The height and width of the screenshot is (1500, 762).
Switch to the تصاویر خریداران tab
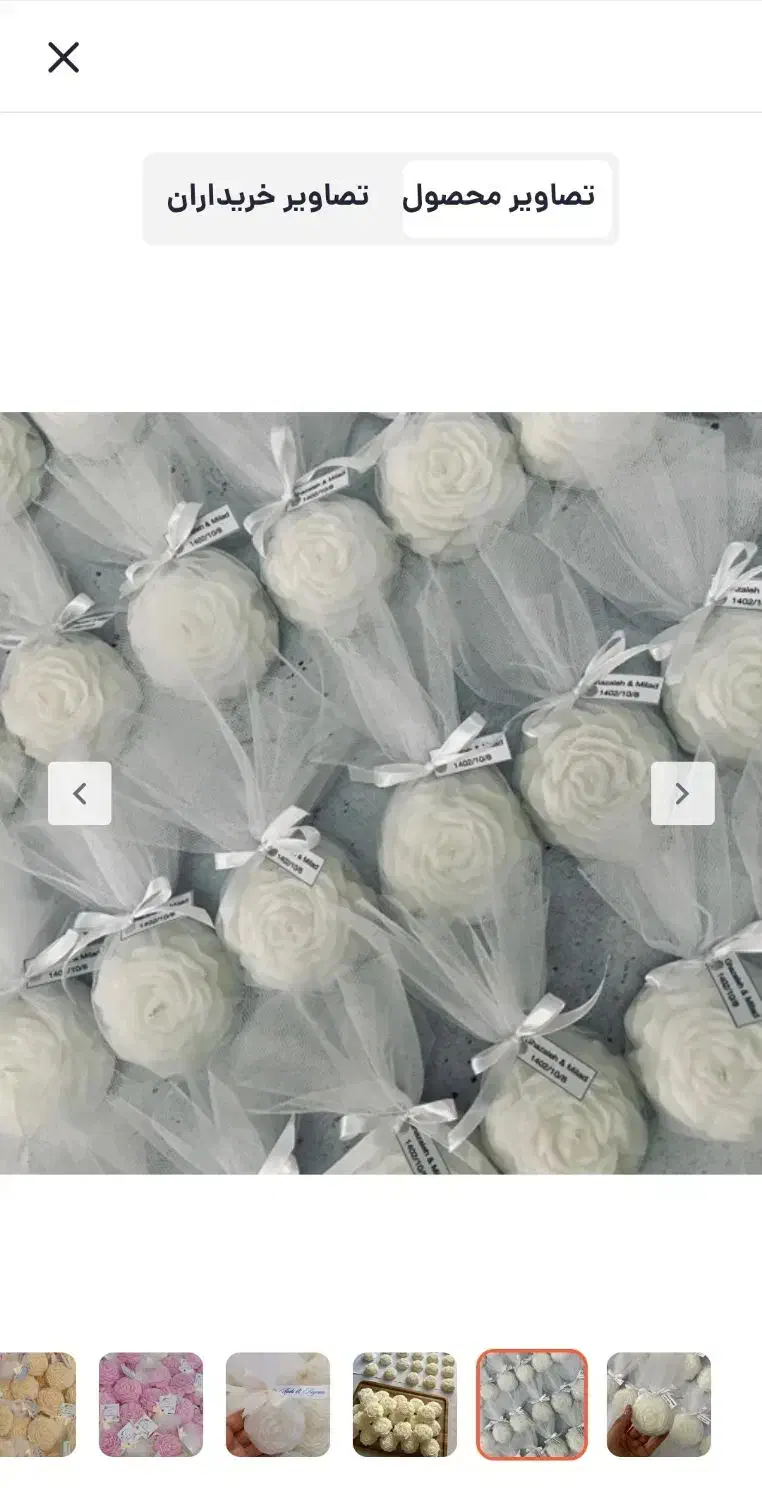[268, 197]
